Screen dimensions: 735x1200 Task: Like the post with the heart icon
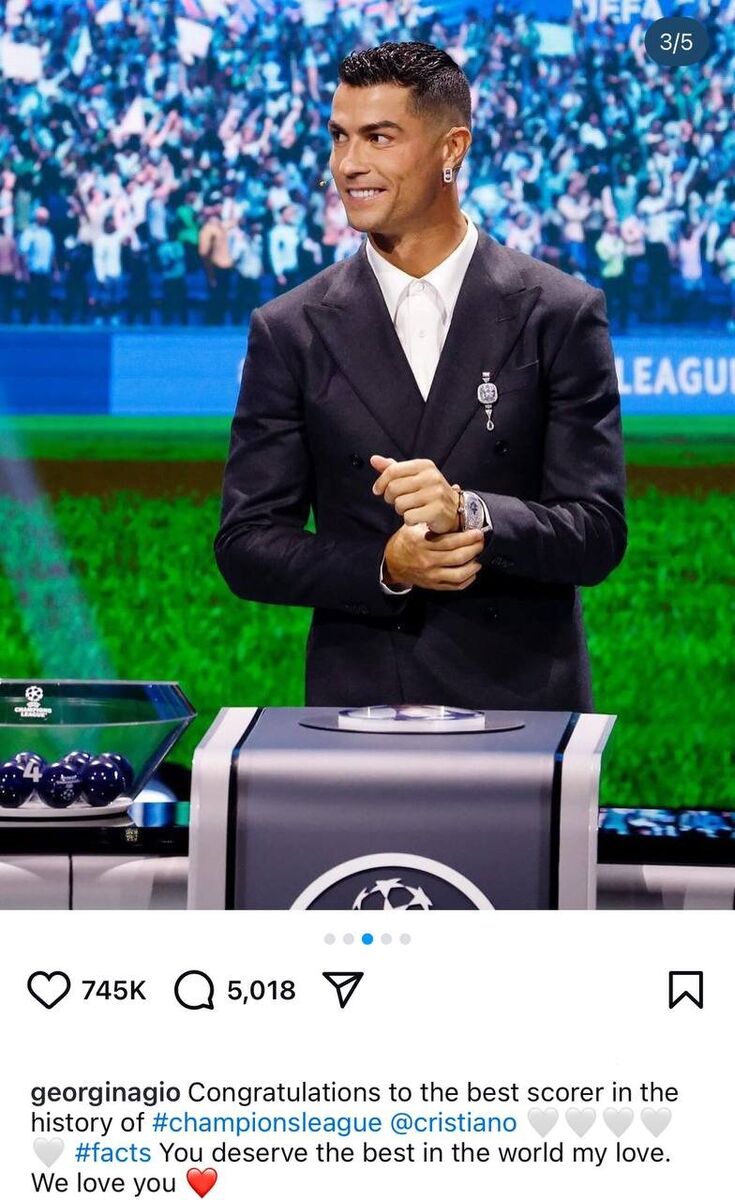tap(48, 990)
